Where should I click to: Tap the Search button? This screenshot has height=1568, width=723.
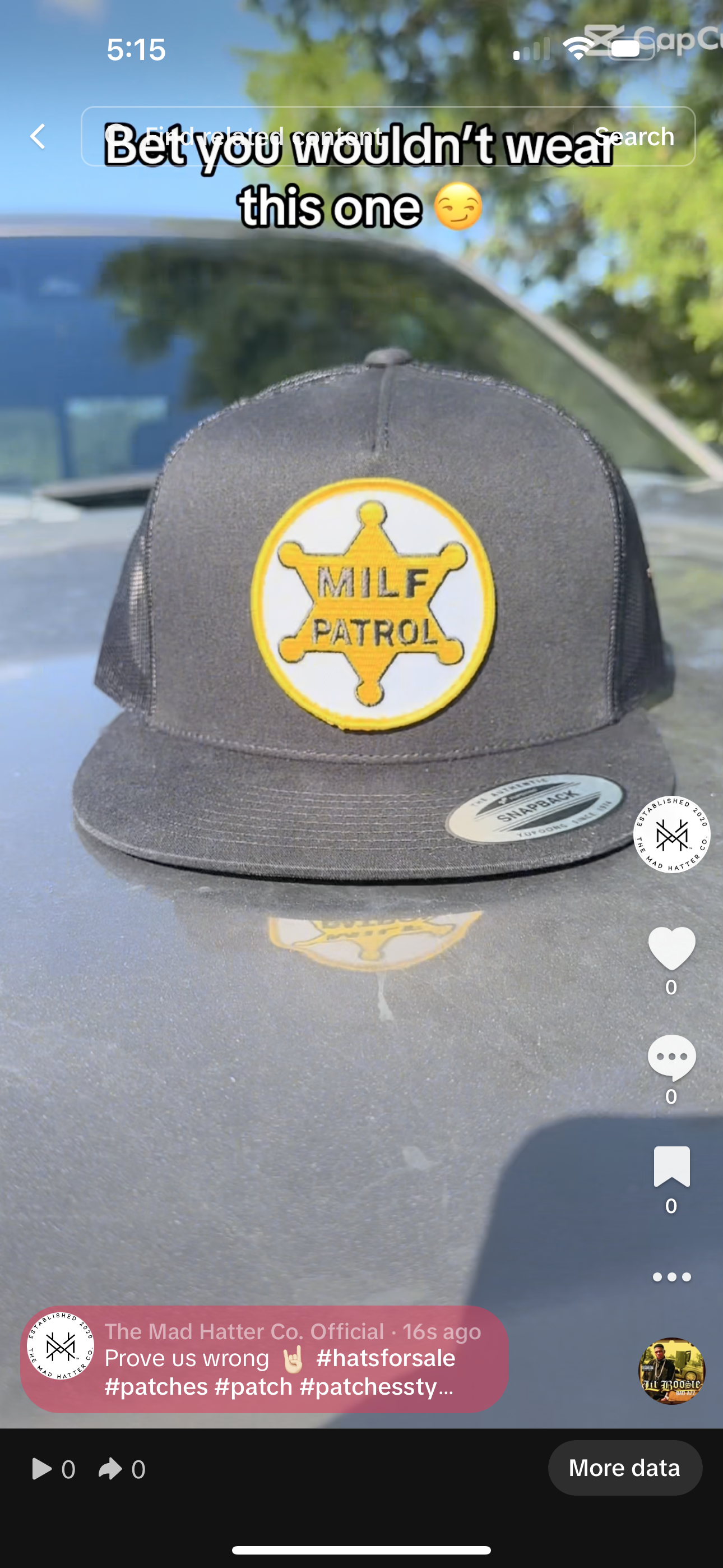(x=633, y=136)
